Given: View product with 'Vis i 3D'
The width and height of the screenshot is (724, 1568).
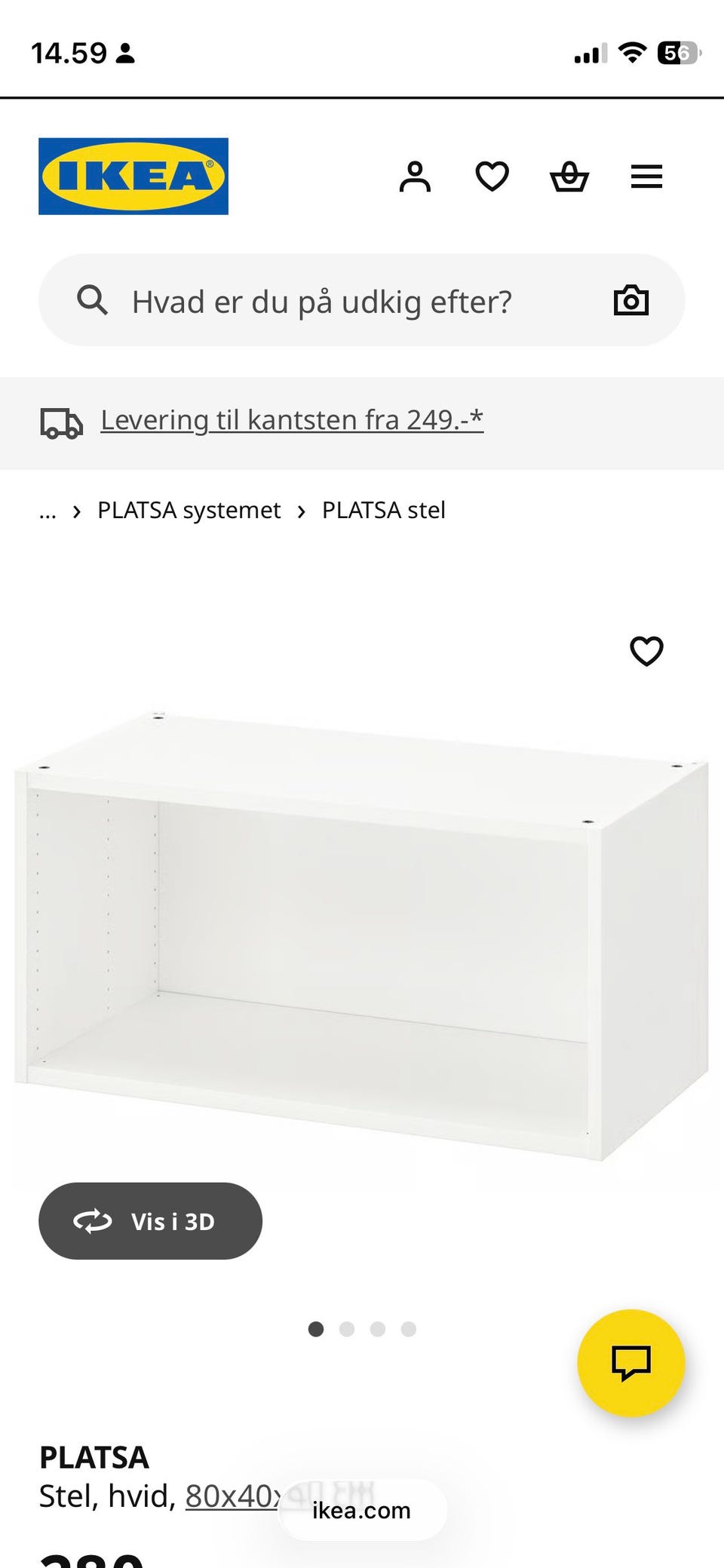Looking at the screenshot, I should [x=150, y=1221].
